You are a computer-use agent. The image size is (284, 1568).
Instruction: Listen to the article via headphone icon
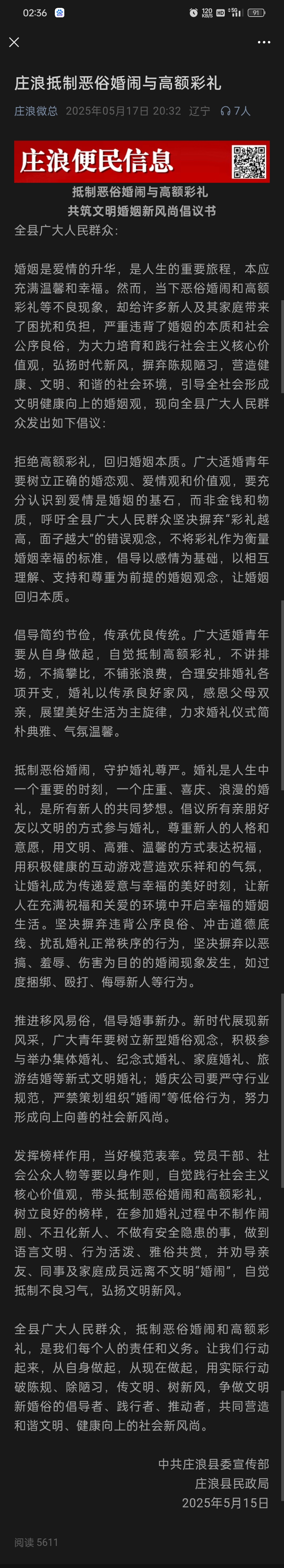tap(226, 111)
